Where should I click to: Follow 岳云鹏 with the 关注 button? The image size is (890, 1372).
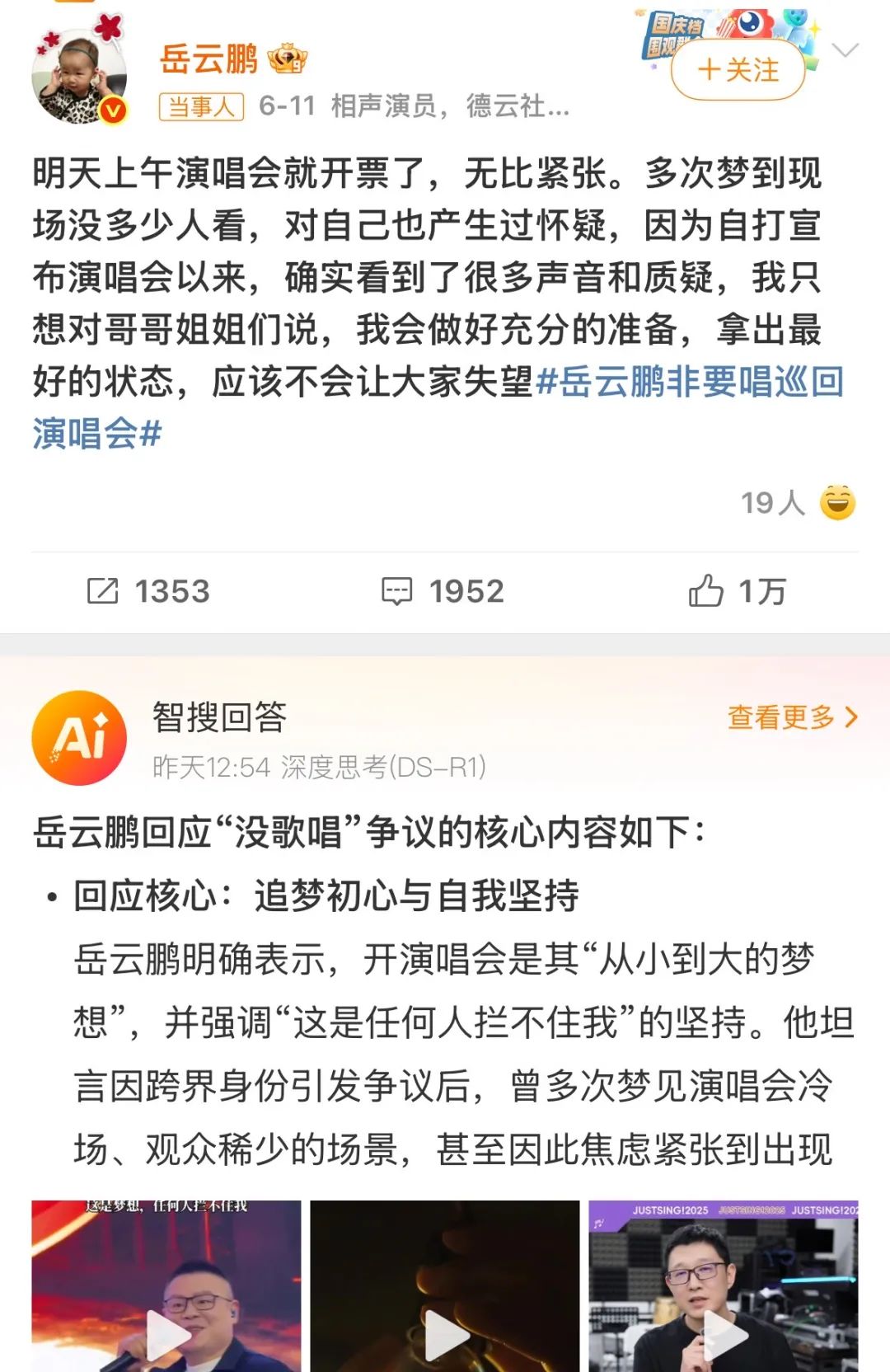tap(738, 70)
